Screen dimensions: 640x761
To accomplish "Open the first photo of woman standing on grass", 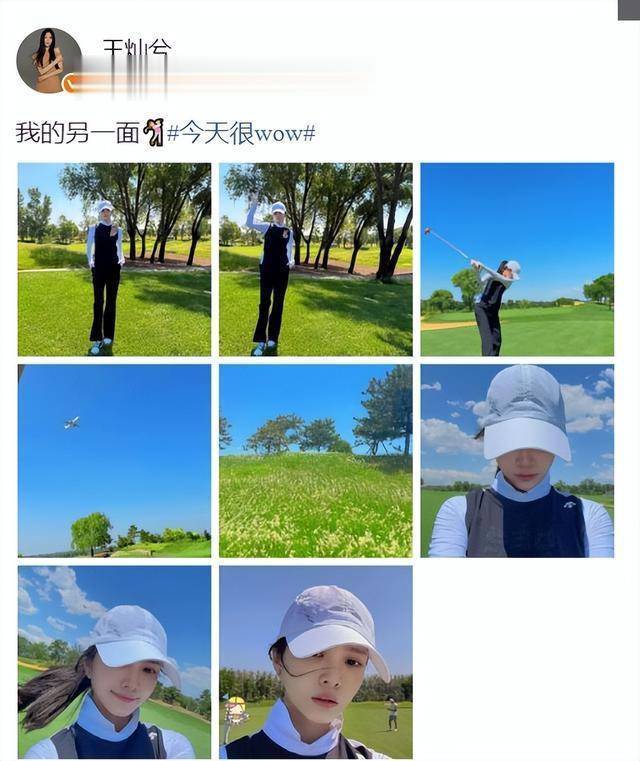I will (x=114, y=259).
